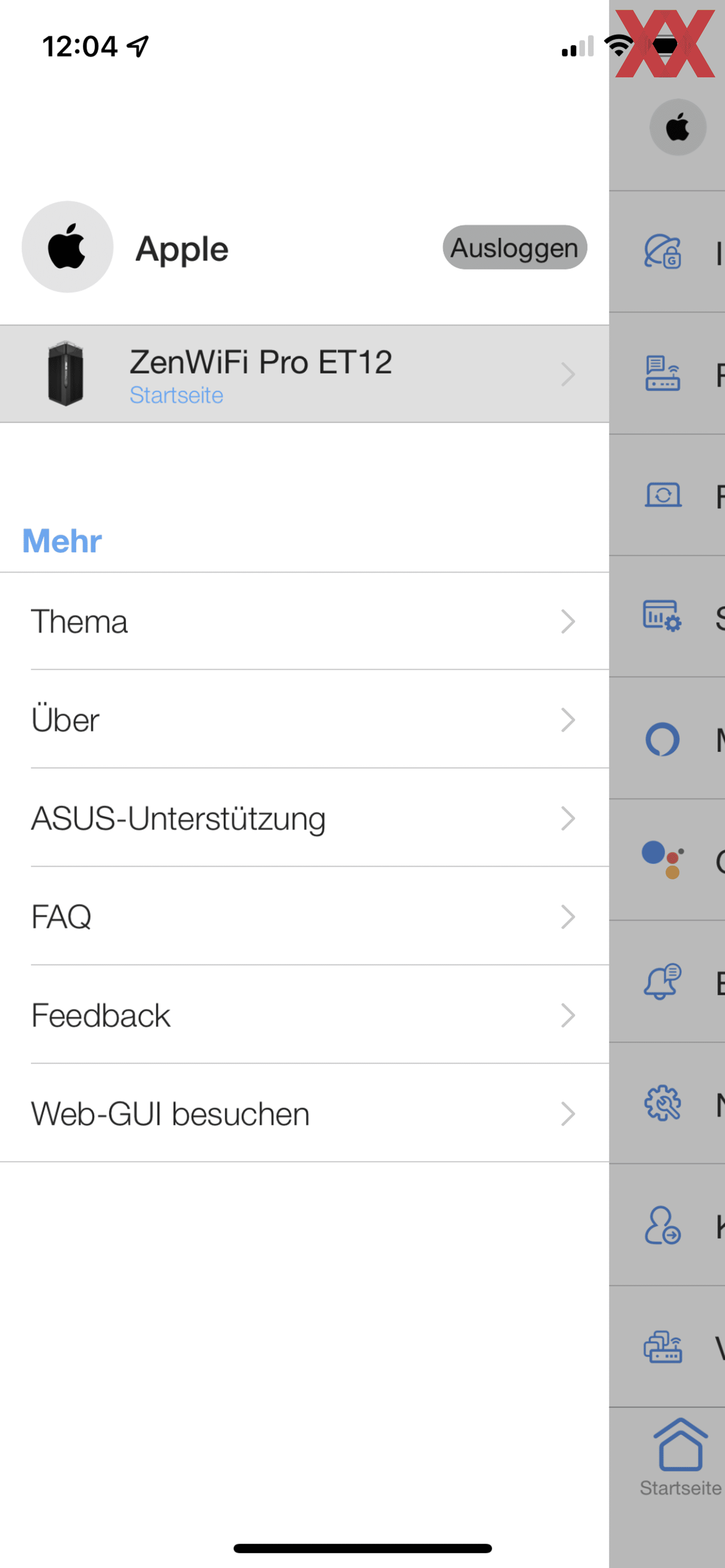Tap the Ausloggen button

click(x=515, y=247)
